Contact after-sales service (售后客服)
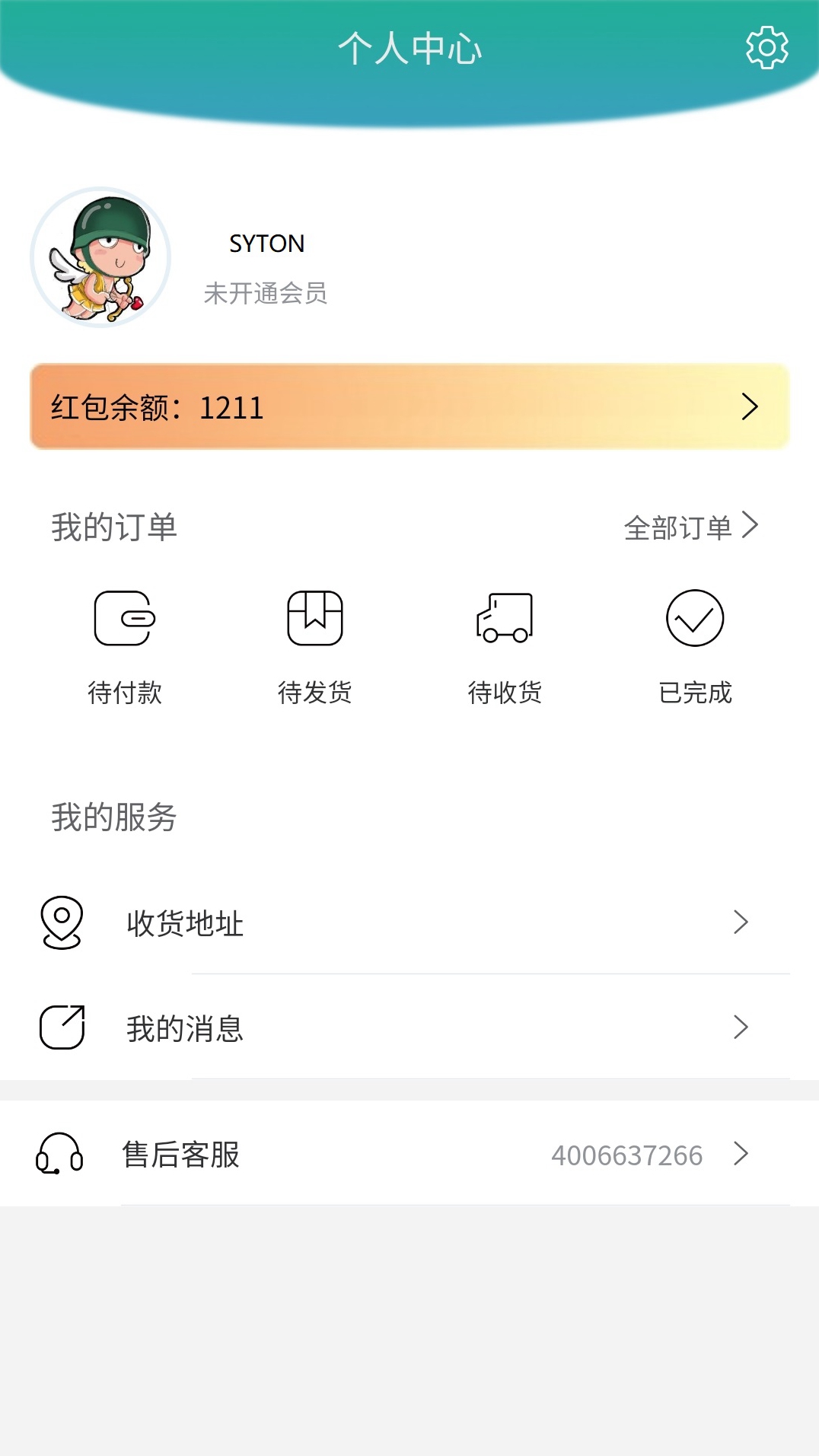 [409, 1154]
